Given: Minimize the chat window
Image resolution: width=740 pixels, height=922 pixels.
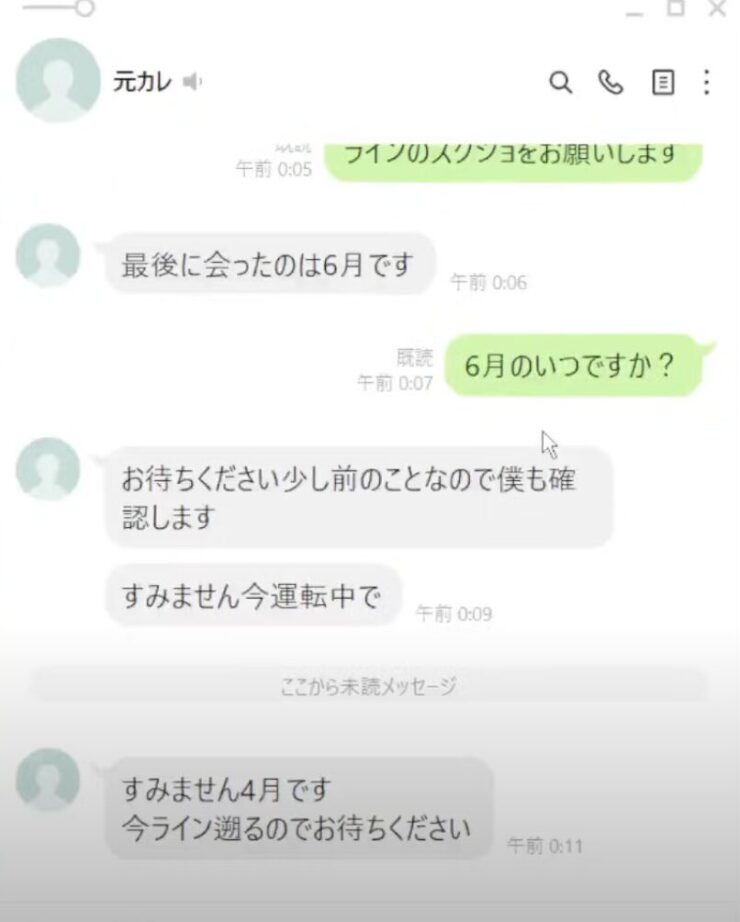Looking at the screenshot, I should 634,12.
